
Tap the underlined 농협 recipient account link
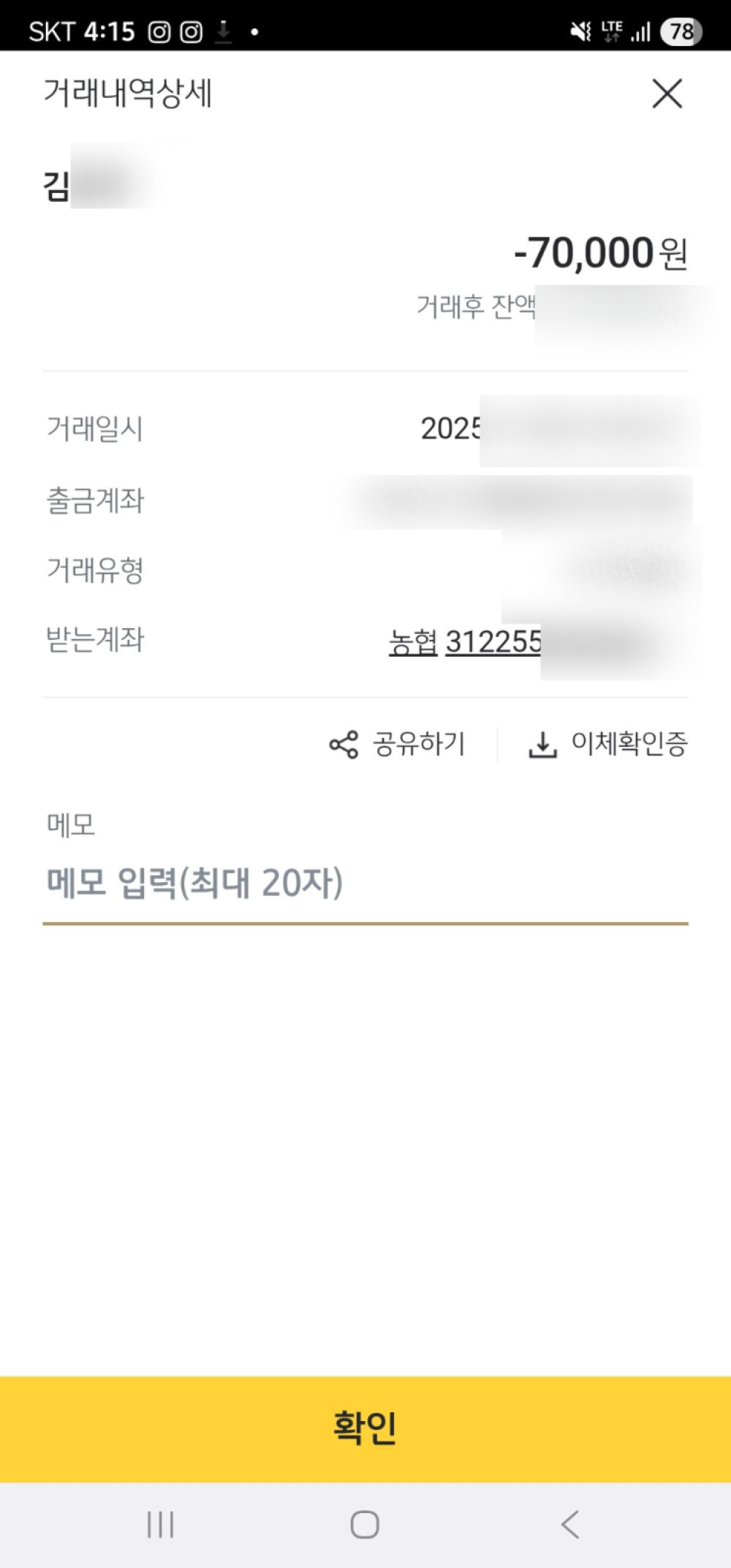[465, 642]
